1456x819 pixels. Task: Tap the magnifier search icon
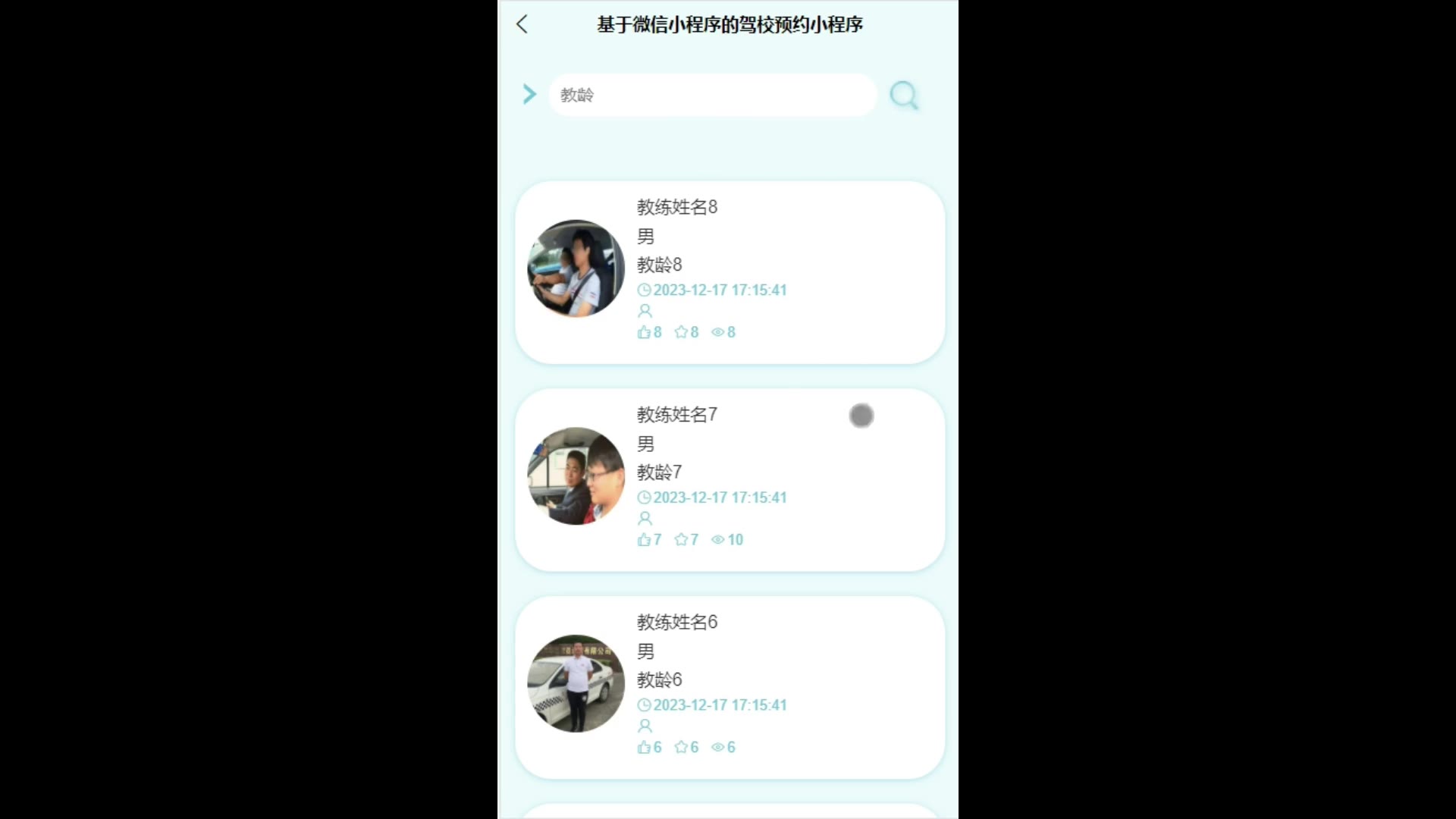pyautogui.click(x=903, y=96)
